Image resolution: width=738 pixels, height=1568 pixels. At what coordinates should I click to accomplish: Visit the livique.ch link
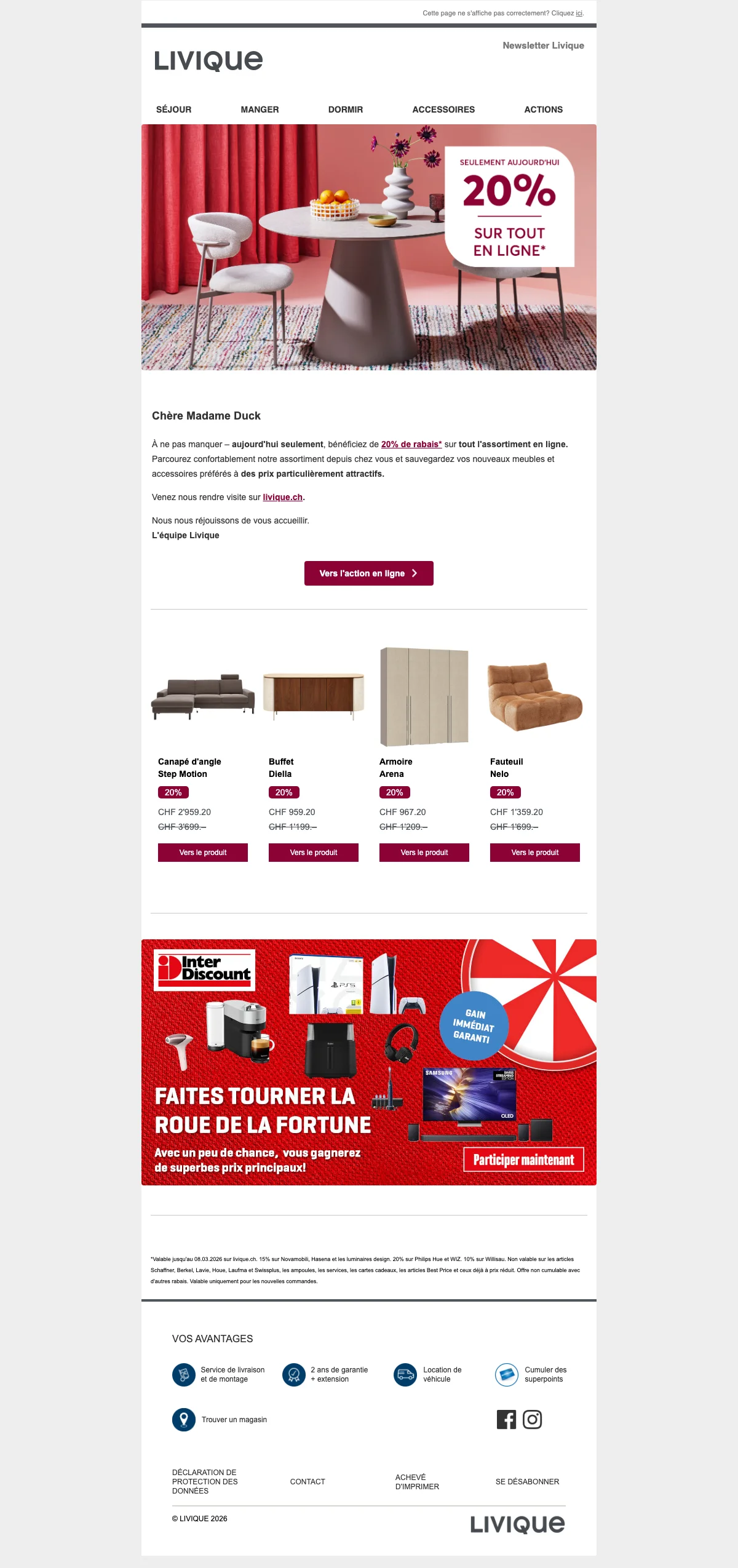point(282,497)
